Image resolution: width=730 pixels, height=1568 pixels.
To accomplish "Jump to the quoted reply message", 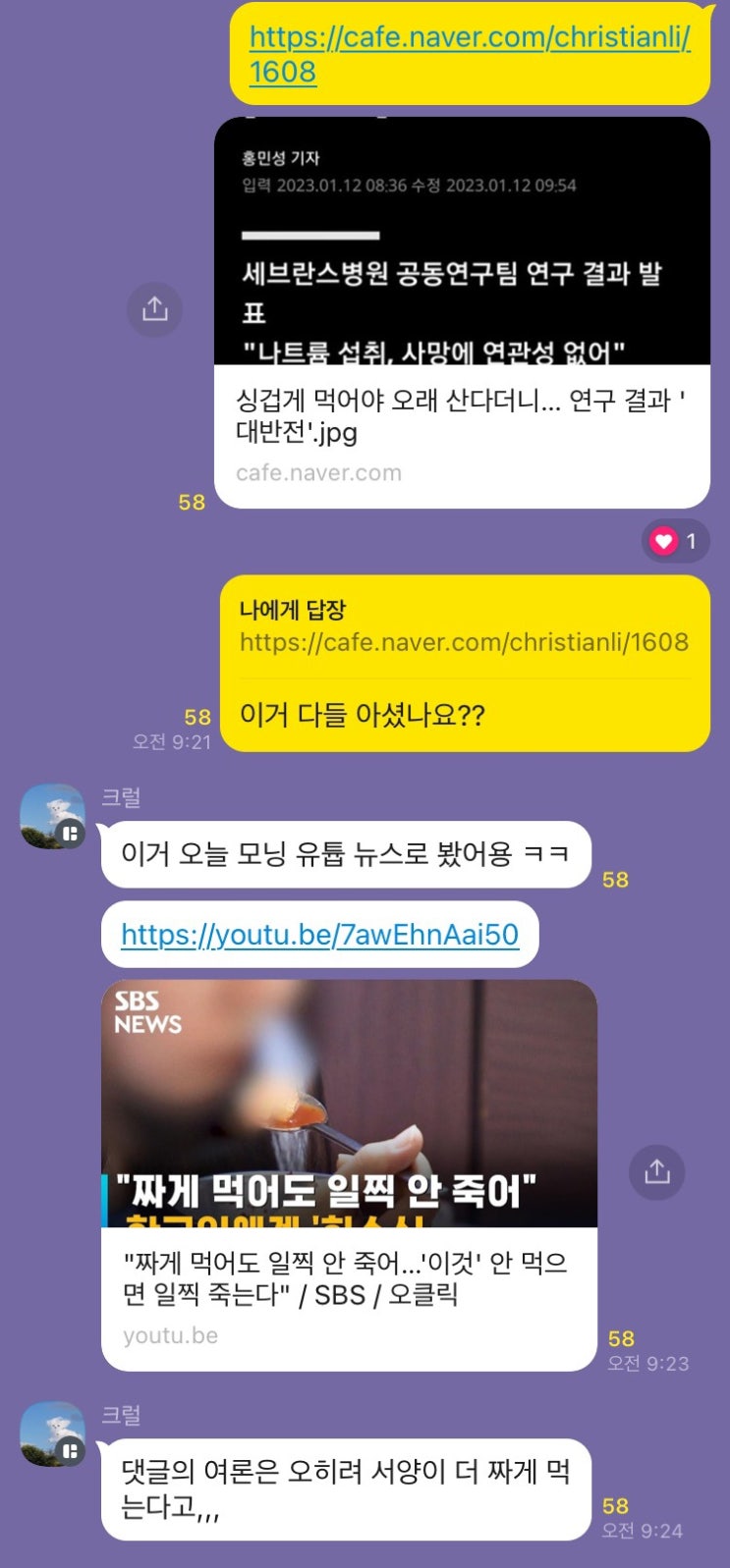I will (465, 626).
